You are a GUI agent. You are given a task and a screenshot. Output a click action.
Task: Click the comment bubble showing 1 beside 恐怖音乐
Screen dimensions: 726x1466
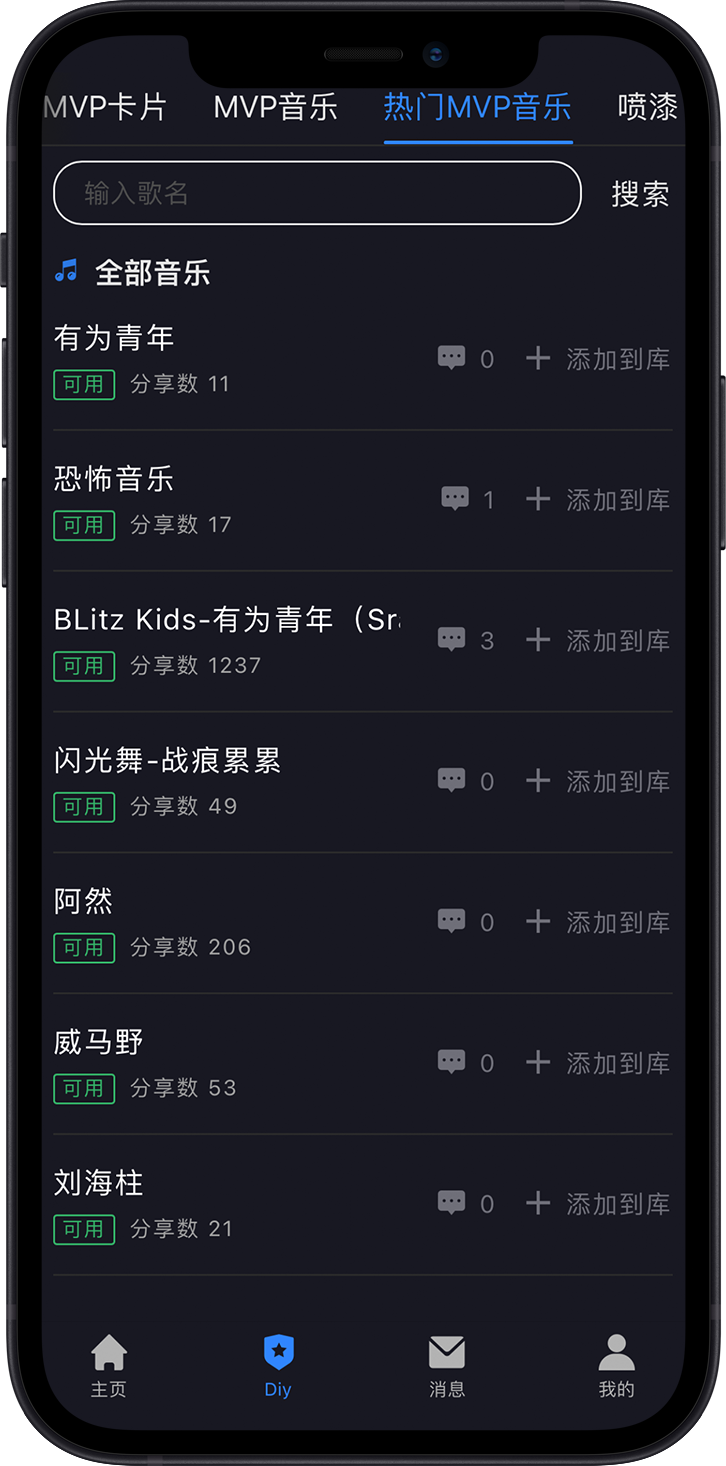coord(454,498)
